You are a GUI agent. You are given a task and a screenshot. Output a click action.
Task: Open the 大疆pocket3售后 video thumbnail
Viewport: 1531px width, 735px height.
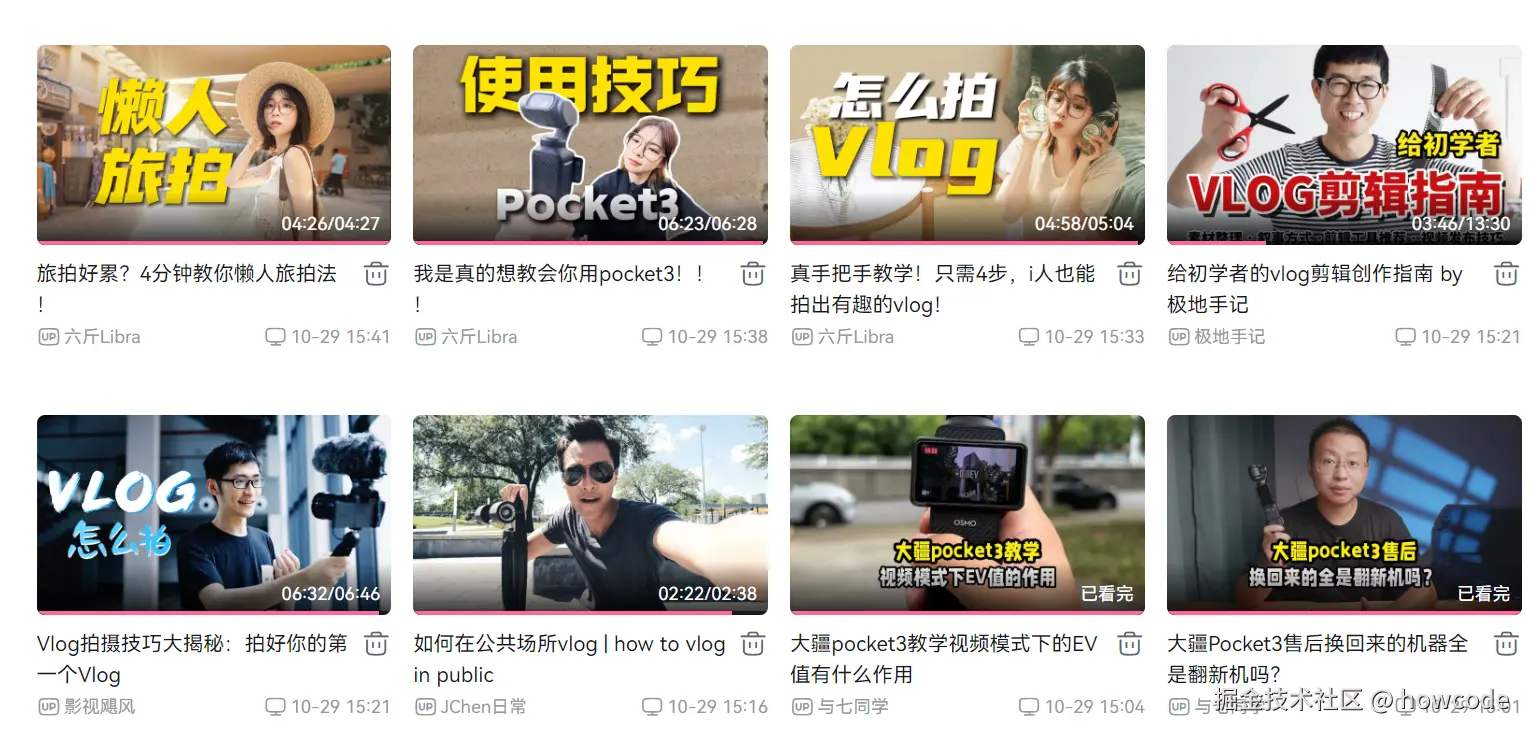coord(1344,514)
